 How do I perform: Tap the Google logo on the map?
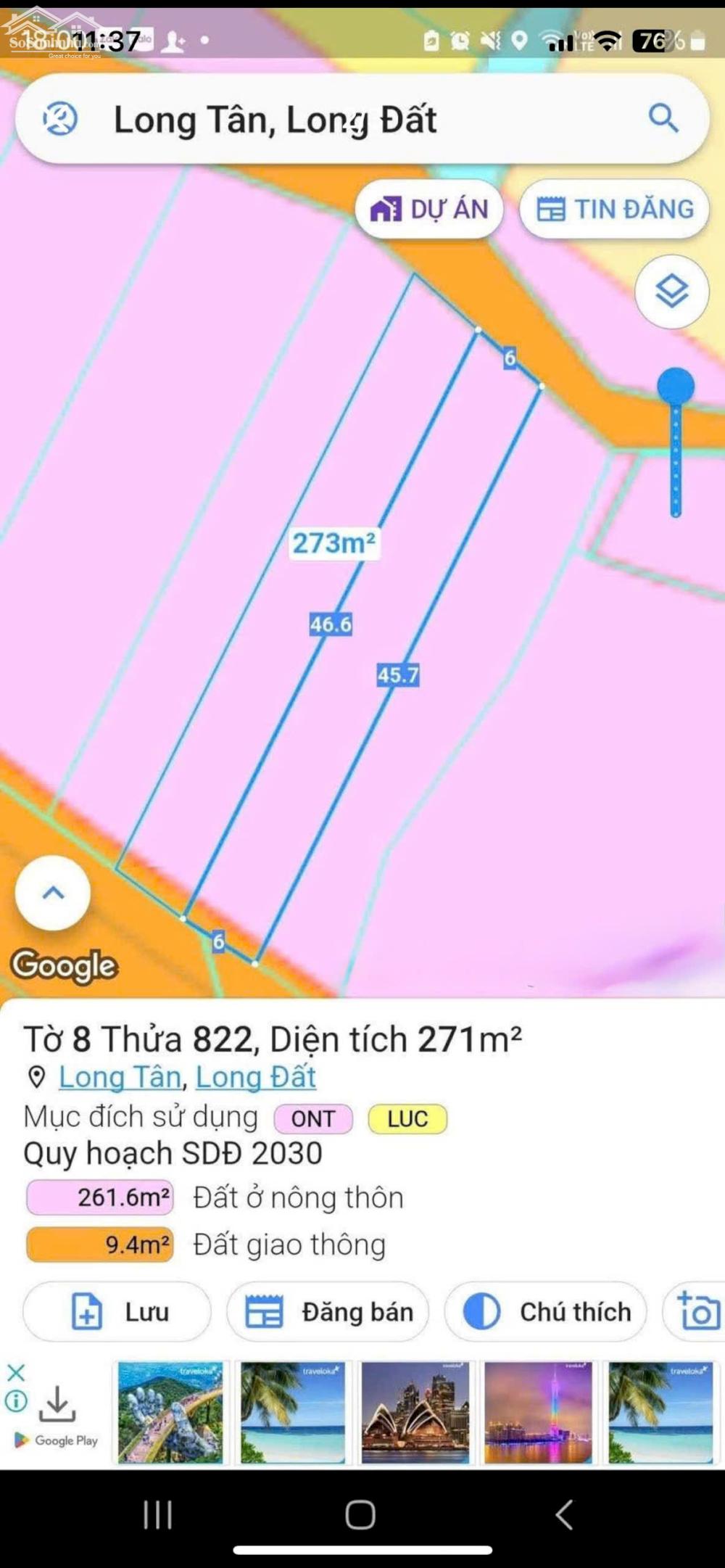65,965
